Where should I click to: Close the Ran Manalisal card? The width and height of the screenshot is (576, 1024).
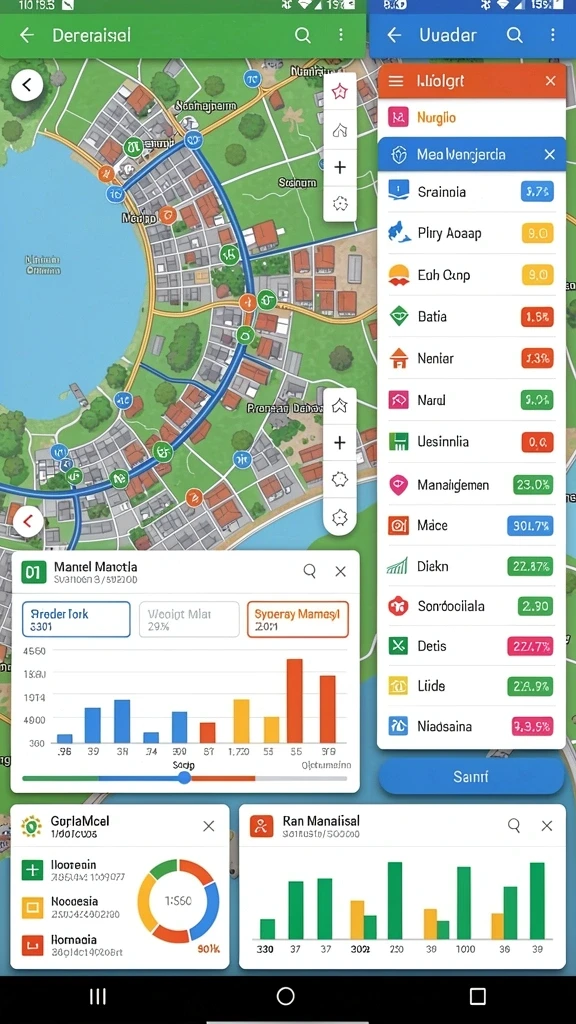point(547,826)
